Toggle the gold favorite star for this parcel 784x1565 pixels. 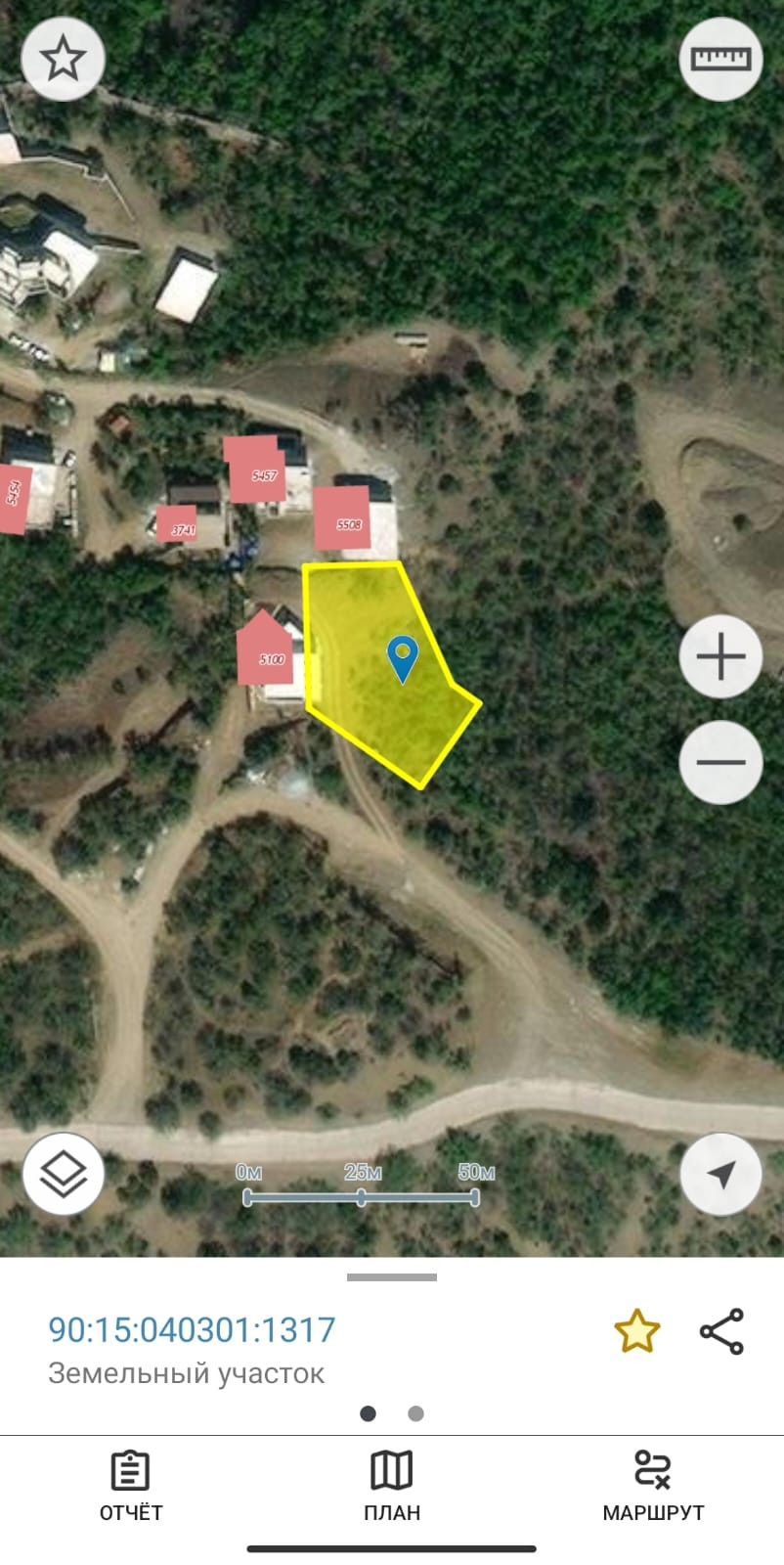[x=636, y=1330]
